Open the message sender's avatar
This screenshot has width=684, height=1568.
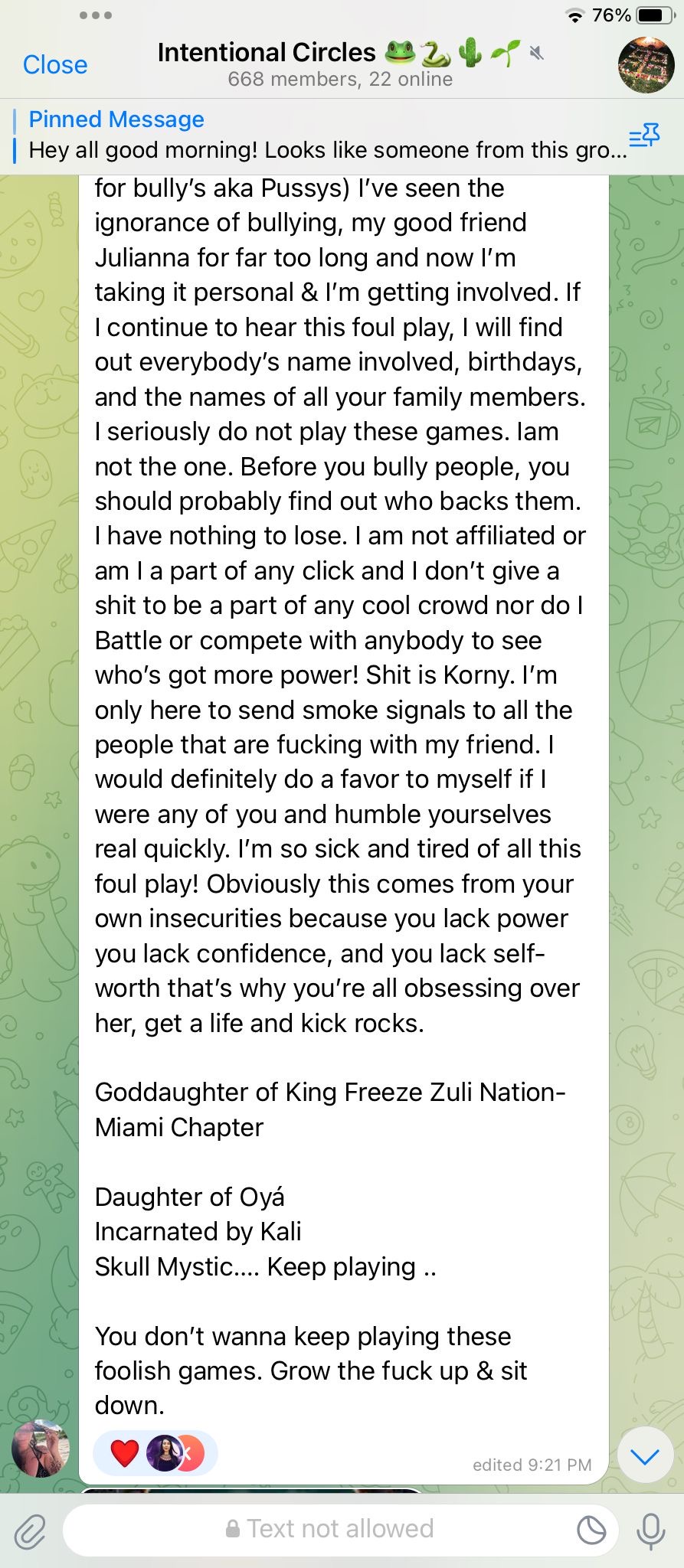click(x=41, y=1448)
